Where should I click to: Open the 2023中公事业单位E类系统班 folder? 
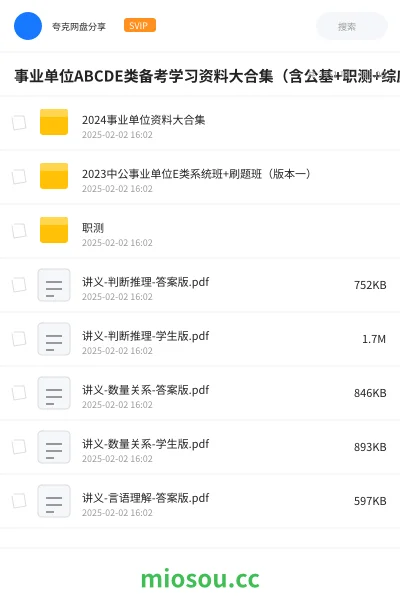pos(200,177)
